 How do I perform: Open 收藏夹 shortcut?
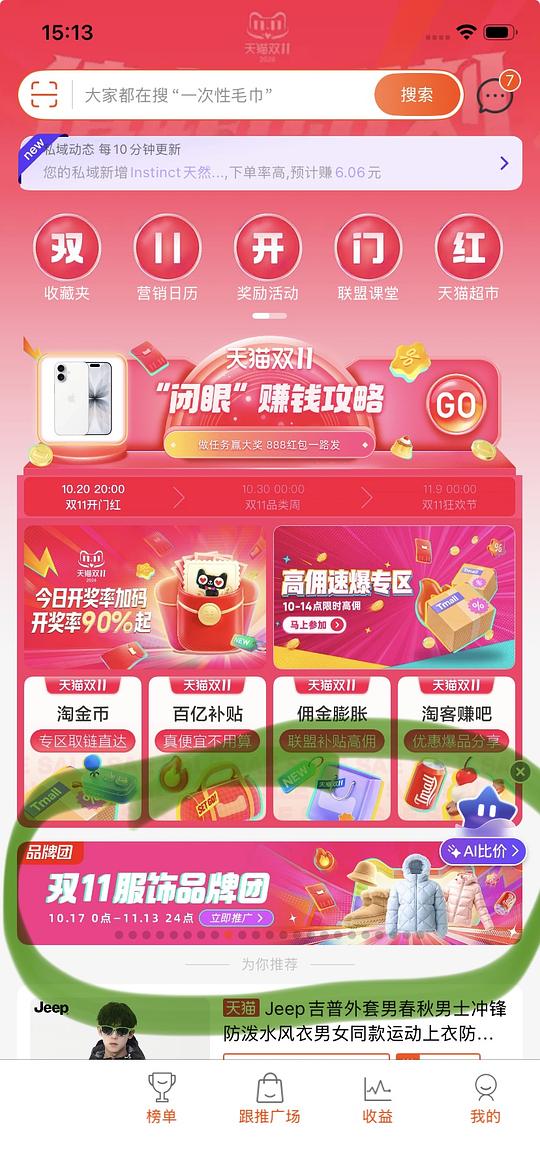pyautogui.click(x=67, y=258)
